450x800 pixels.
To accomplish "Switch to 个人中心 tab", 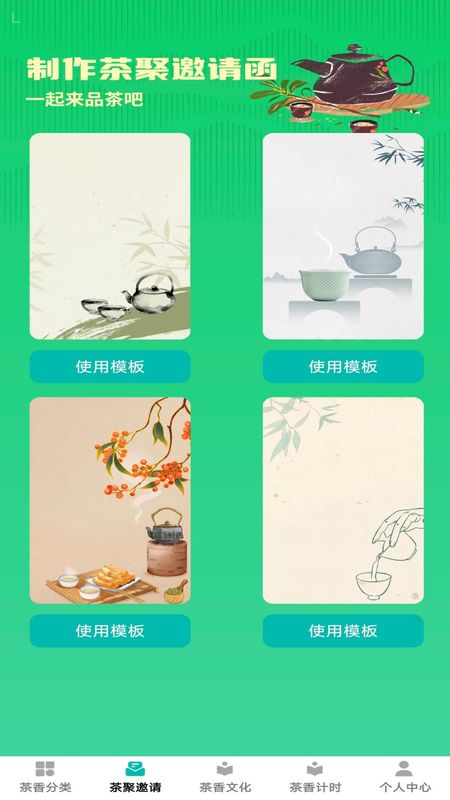I will (x=405, y=777).
